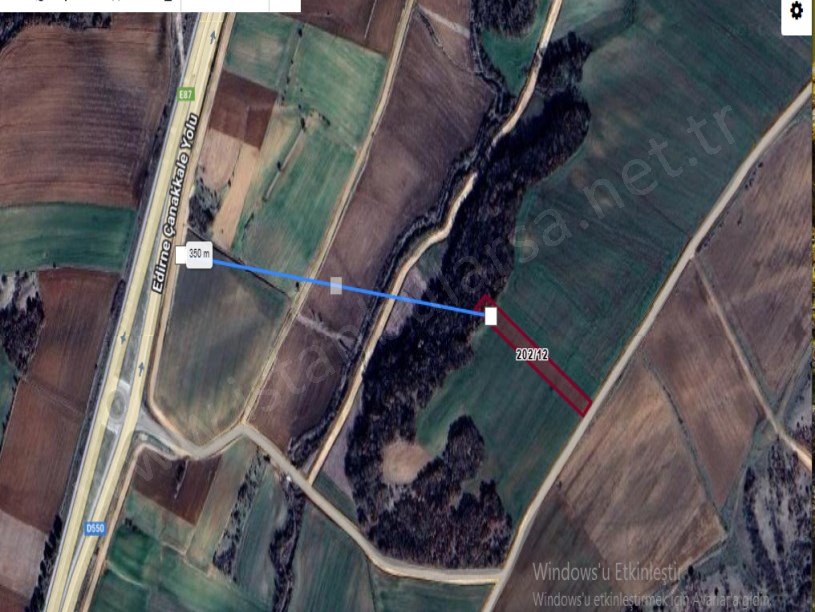Tap the 350 m measurement label
Image resolution: width=815 pixels, height=612 pixels.
click(x=199, y=255)
